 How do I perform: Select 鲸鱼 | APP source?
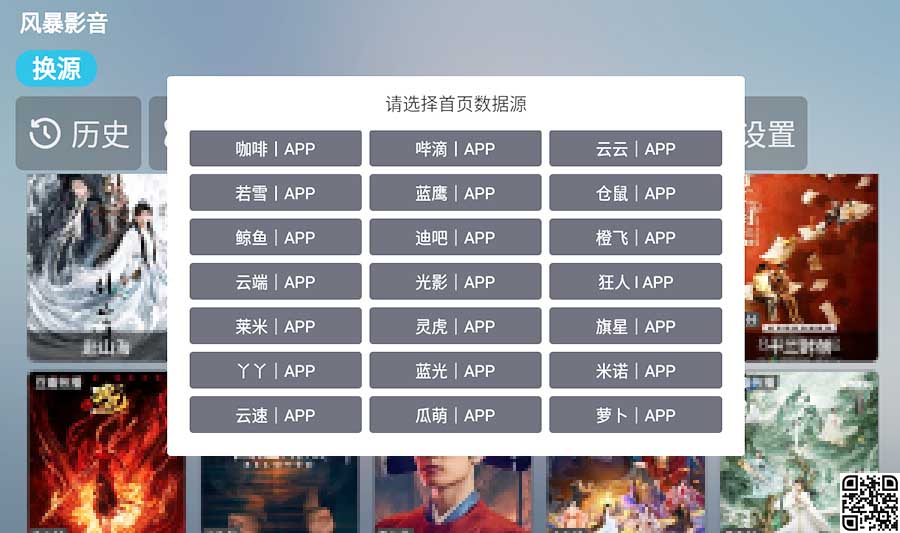[275, 237]
